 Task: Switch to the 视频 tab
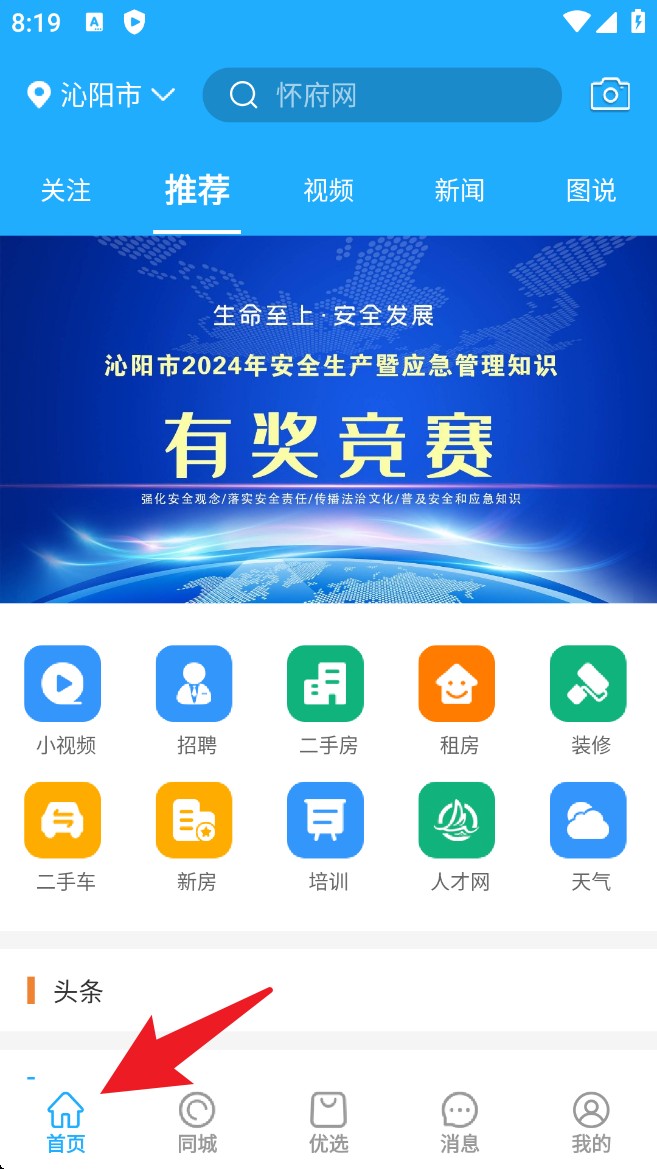pos(329,190)
